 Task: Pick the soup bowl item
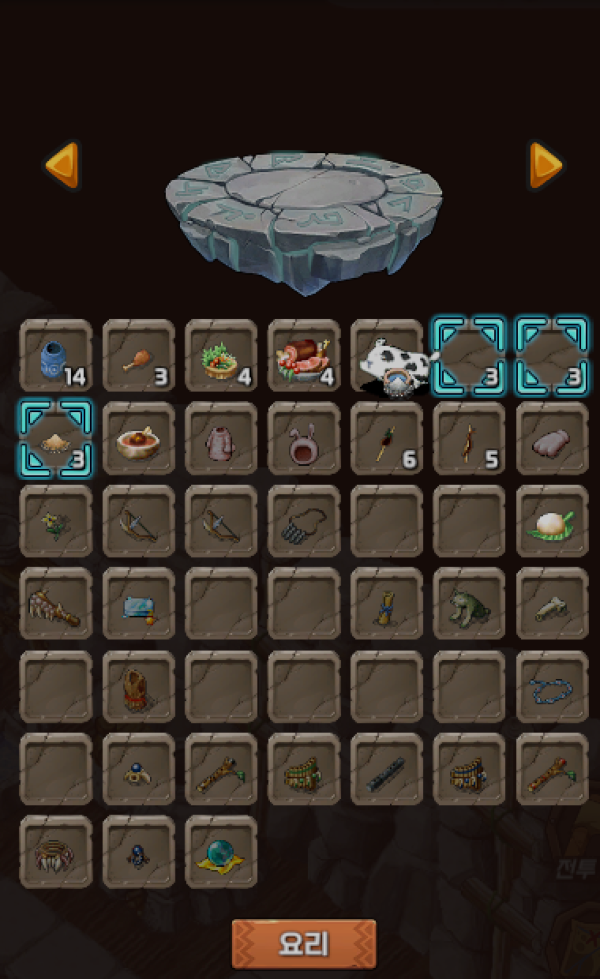coord(139,439)
